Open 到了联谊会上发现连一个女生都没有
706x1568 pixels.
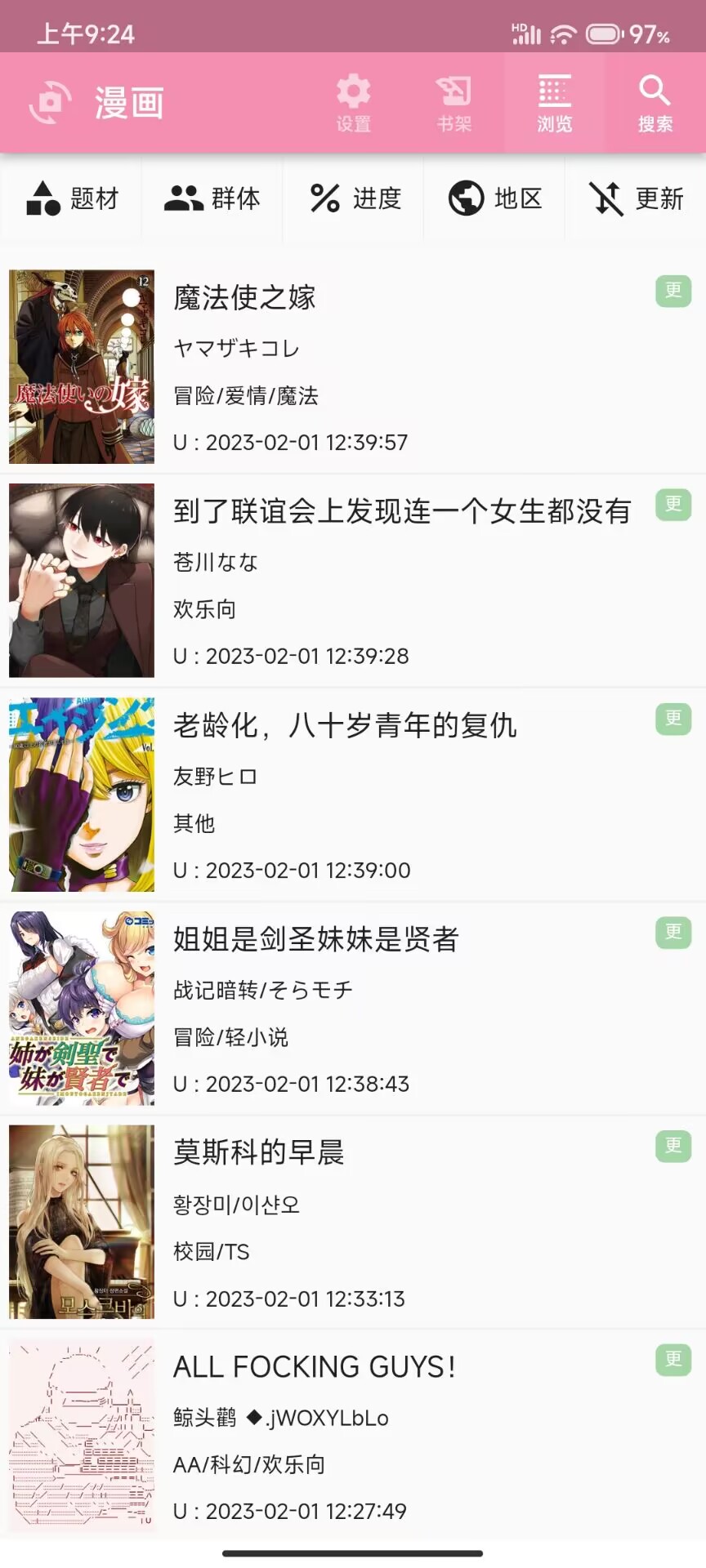[x=351, y=581]
